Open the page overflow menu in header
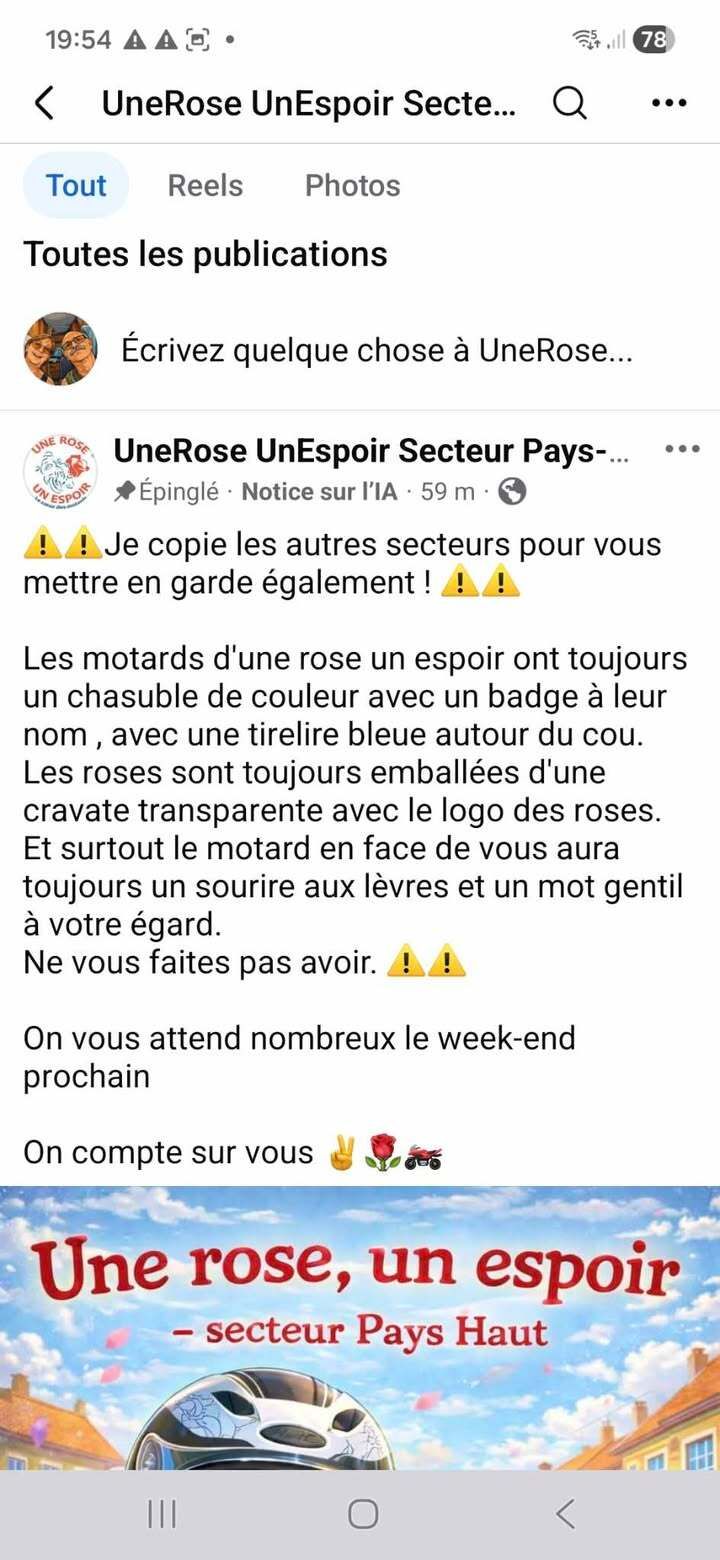 pyautogui.click(x=668, y=103)
